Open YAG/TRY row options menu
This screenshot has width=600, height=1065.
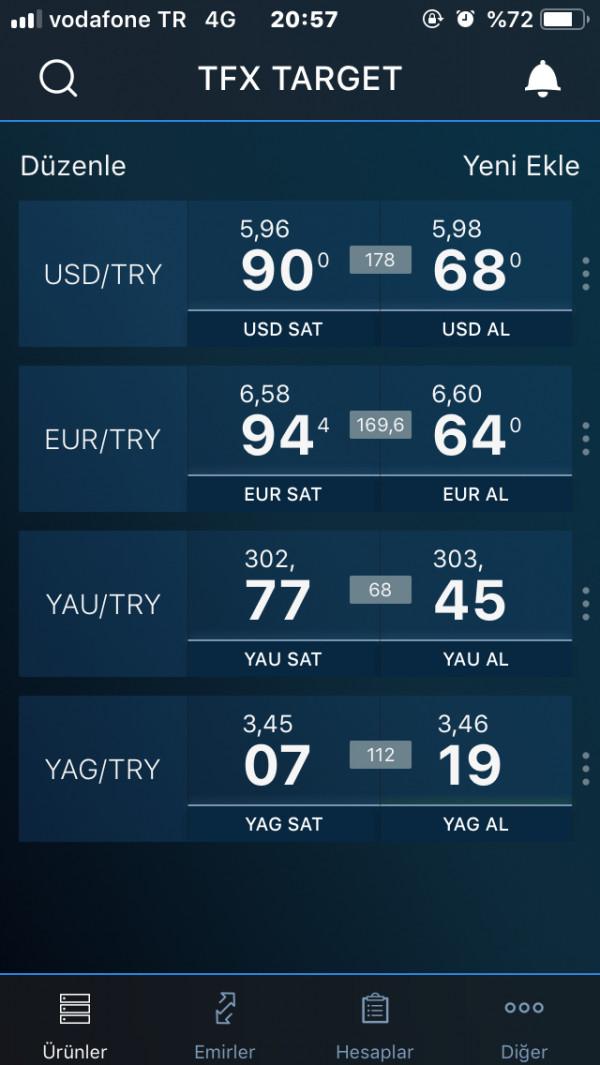[586, 769]
